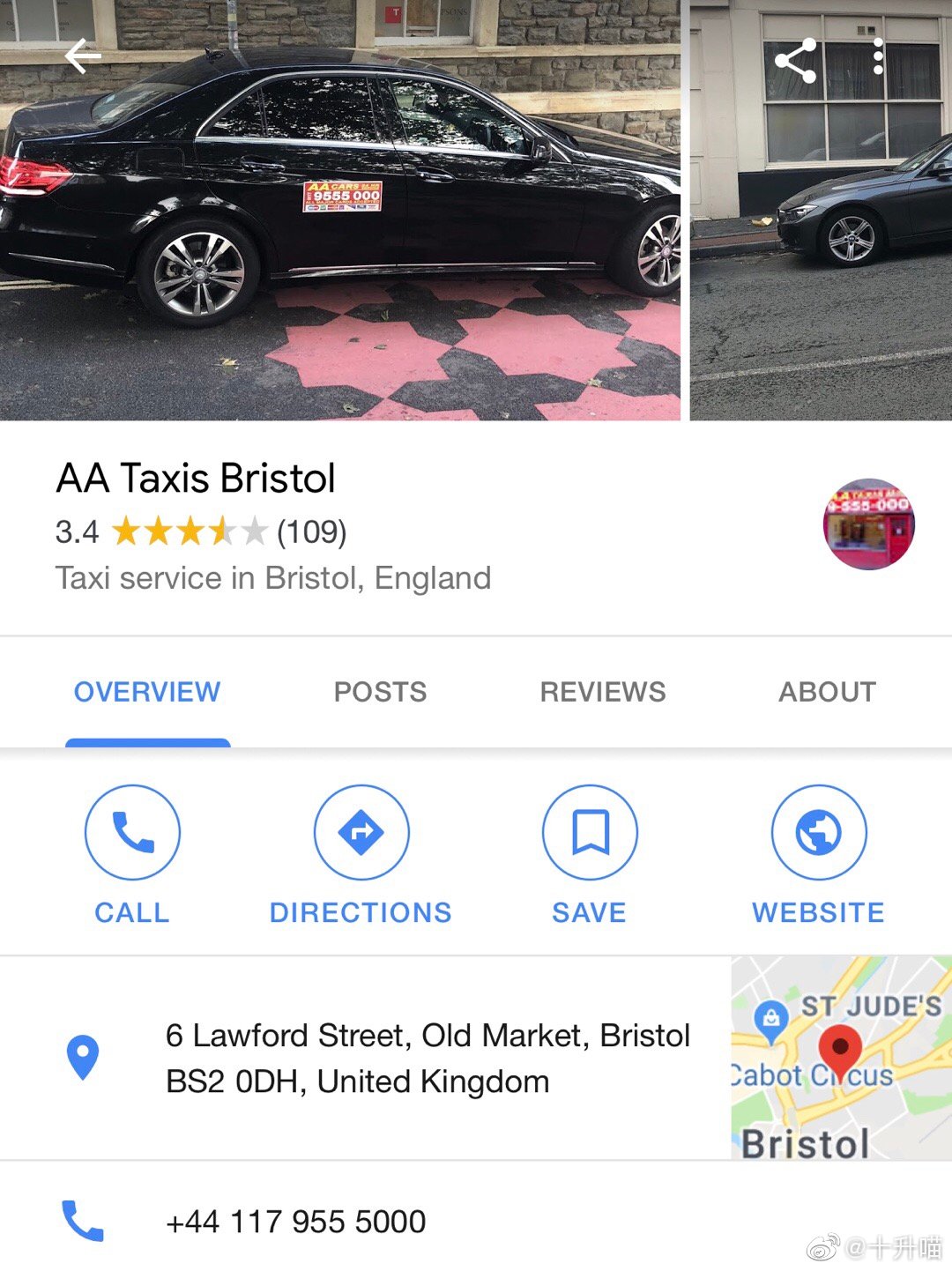Open the round business profile picture

click(x=868, y=524)
